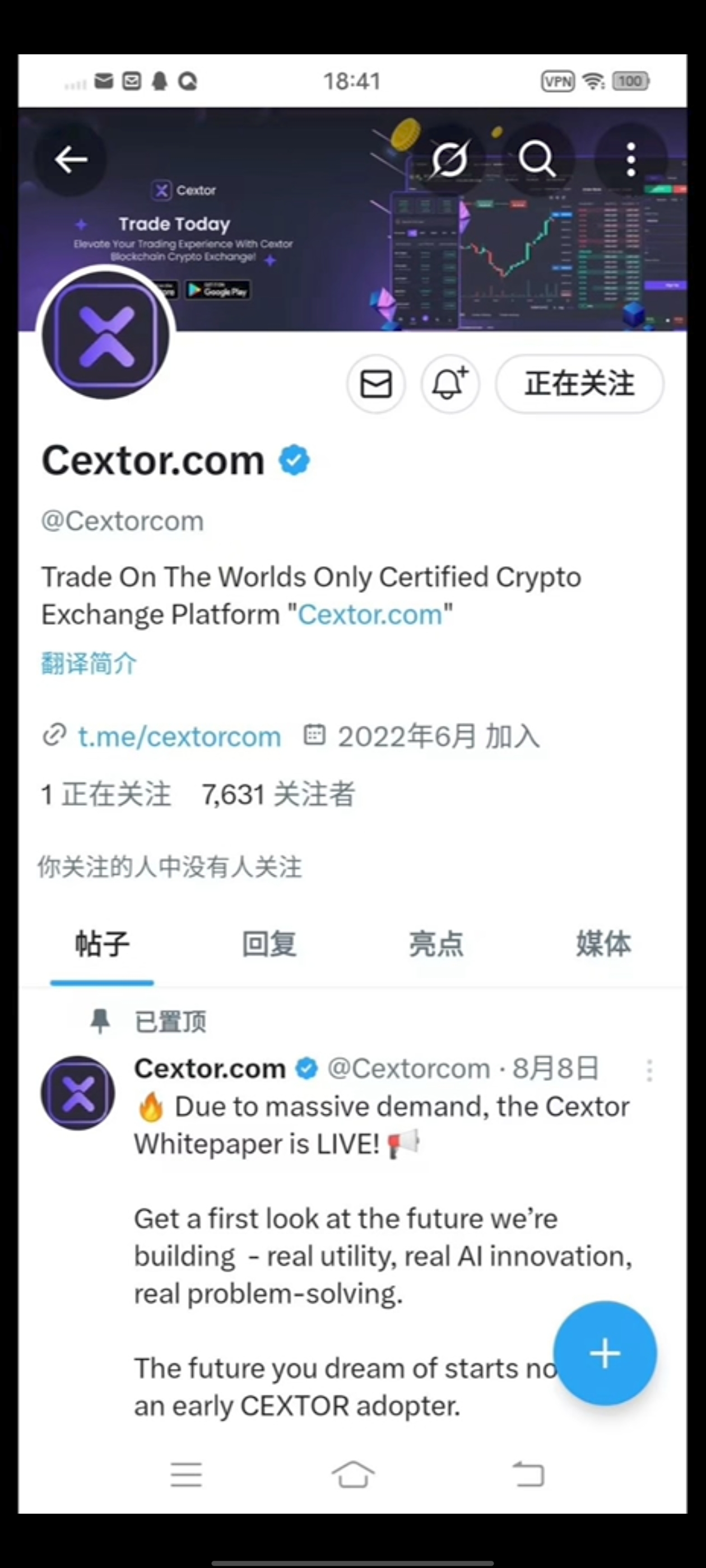
Task: Go back using the top-left arrow
Action: coord(71,160)
